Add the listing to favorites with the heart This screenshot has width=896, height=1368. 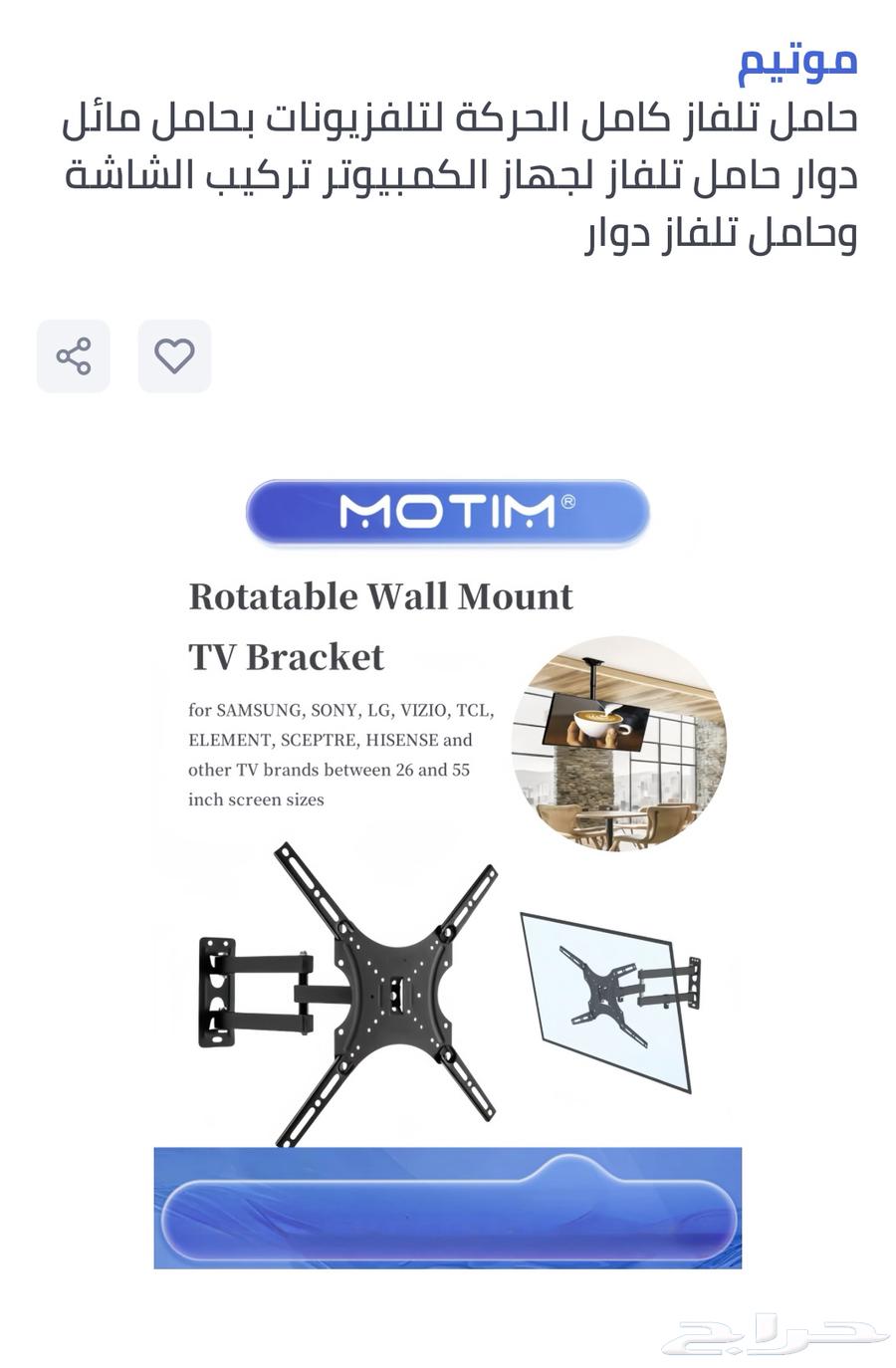[x=174, y=355]
